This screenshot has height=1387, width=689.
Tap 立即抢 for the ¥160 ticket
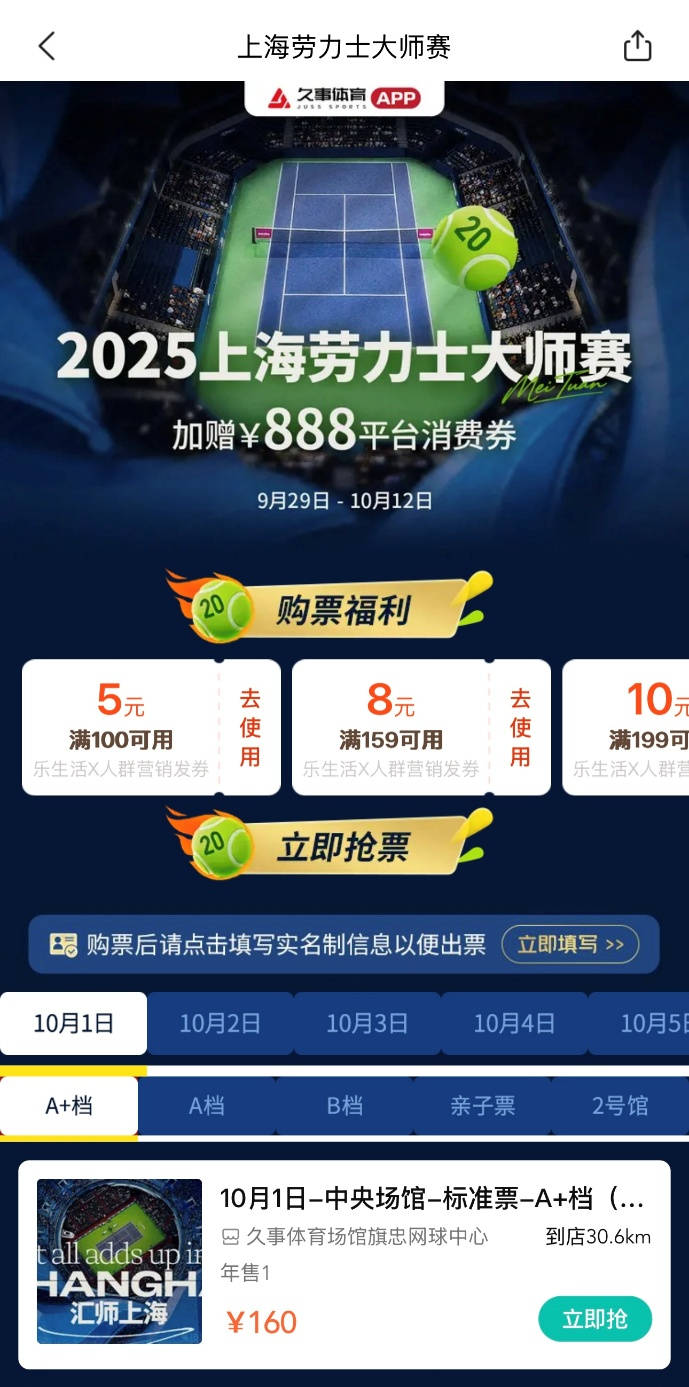(x=595, y=1319)
